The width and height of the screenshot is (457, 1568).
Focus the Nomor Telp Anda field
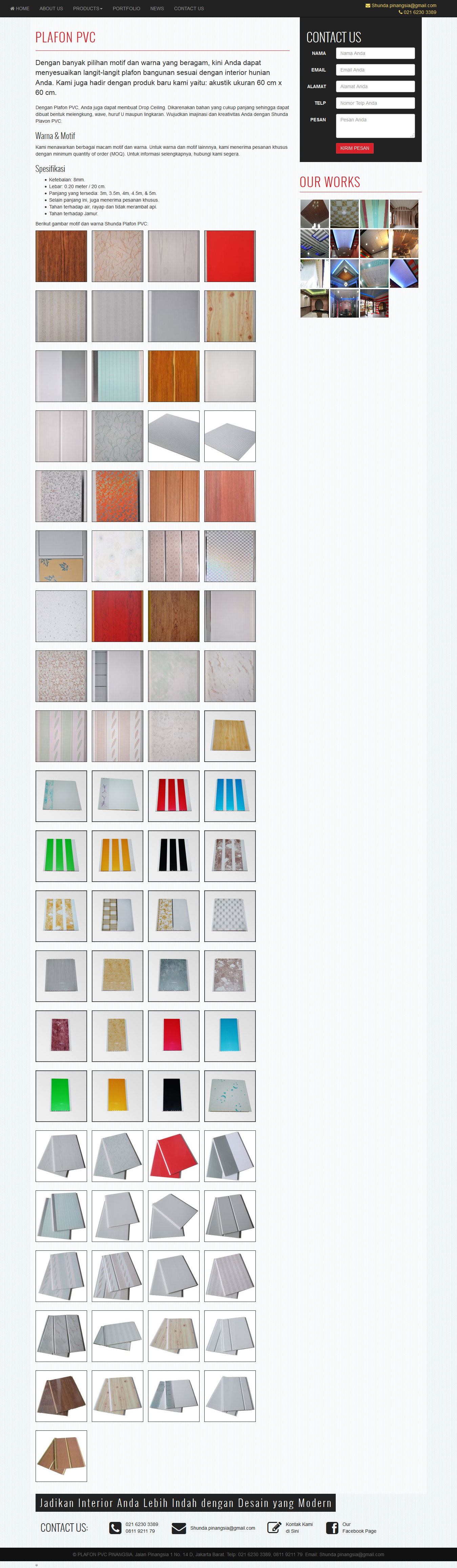(375, 103)
